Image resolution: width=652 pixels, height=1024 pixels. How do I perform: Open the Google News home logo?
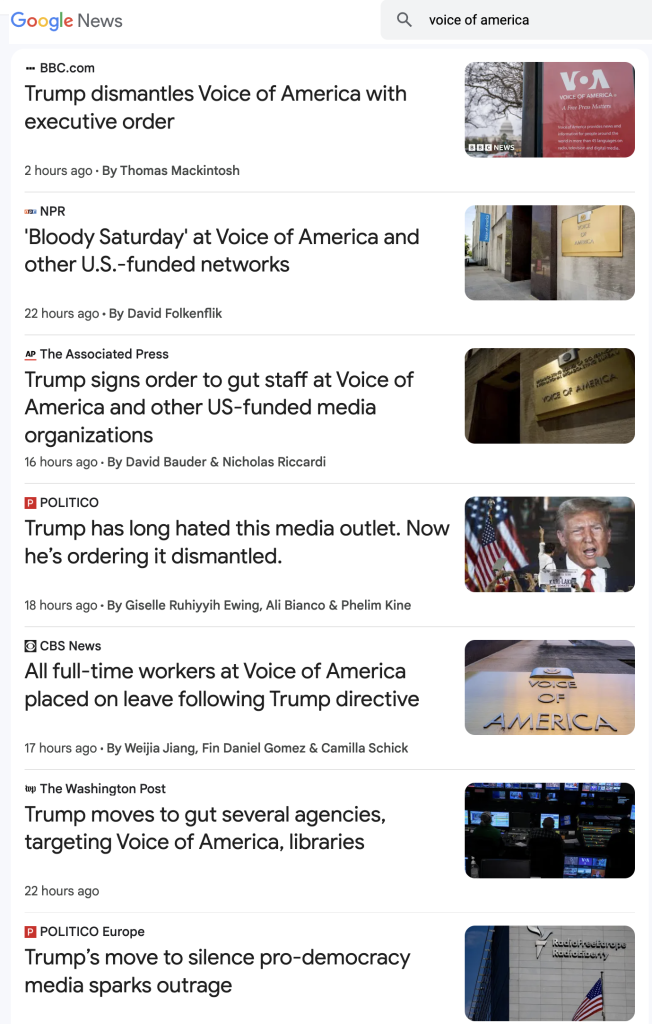67,20
